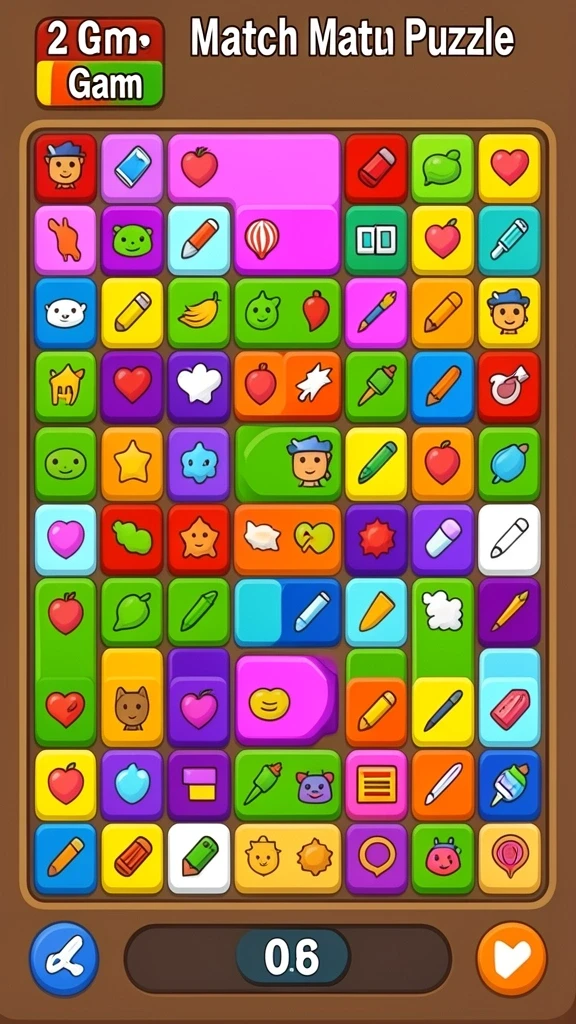Screen dimensions: 576x1024
Task: Tap the pink tile with the lined list
Action: 376,784
